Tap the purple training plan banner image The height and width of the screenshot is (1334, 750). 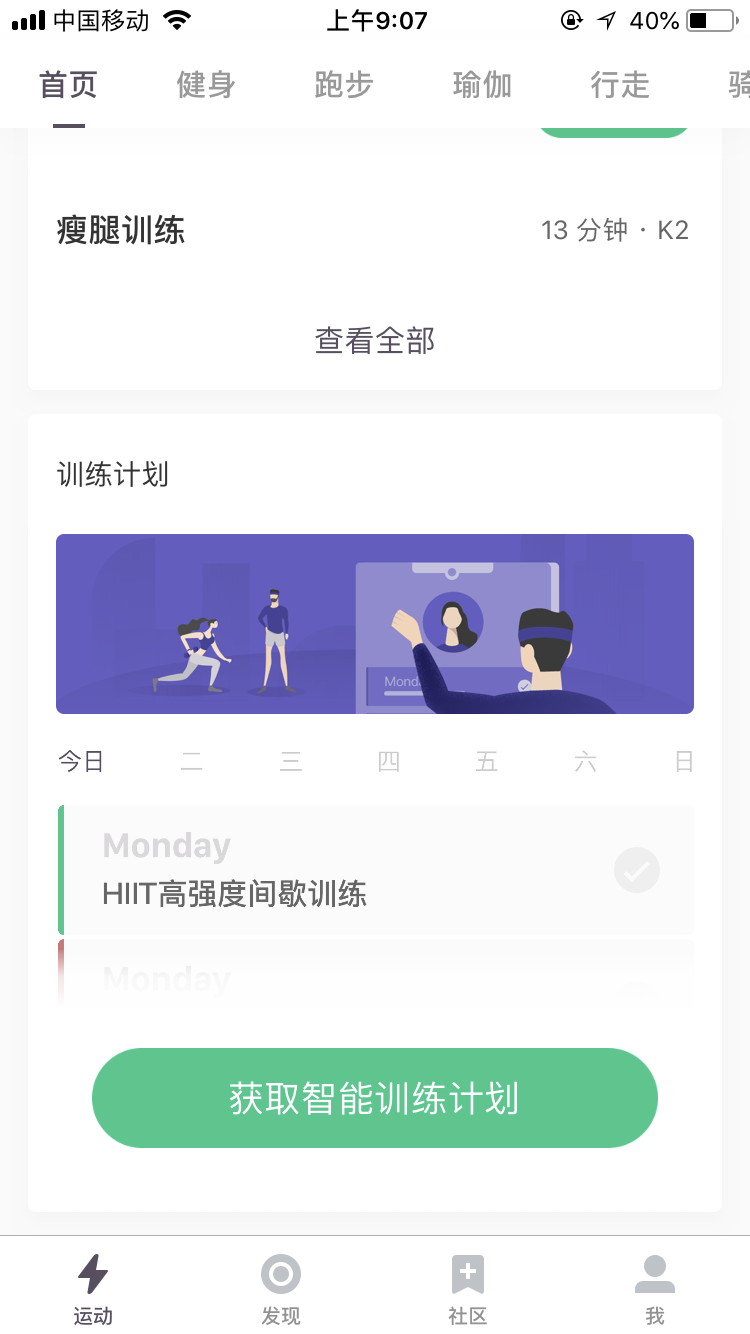(x=374, y=623)
